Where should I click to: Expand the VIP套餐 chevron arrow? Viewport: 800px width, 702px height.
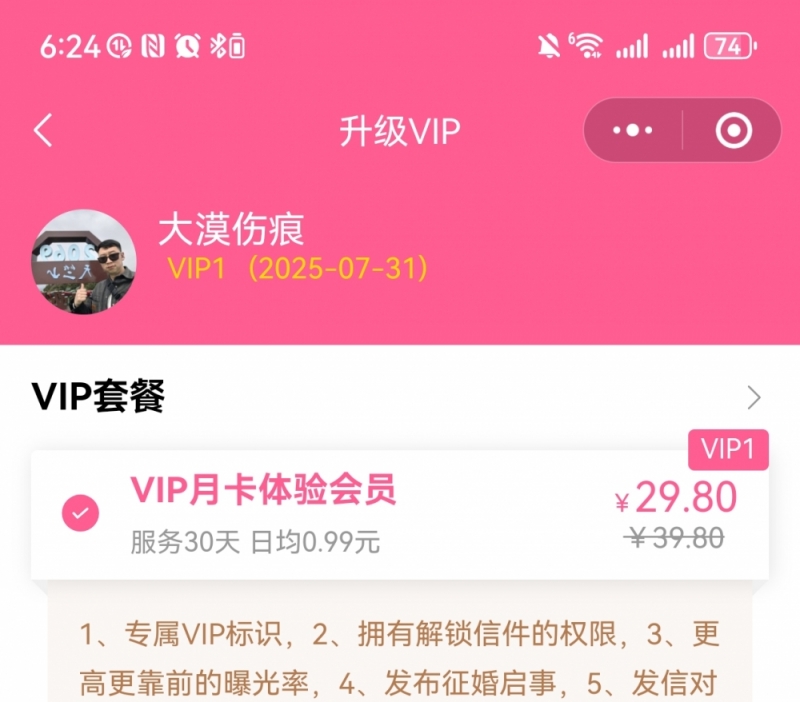pyautogui.click(x=754, y=398)
